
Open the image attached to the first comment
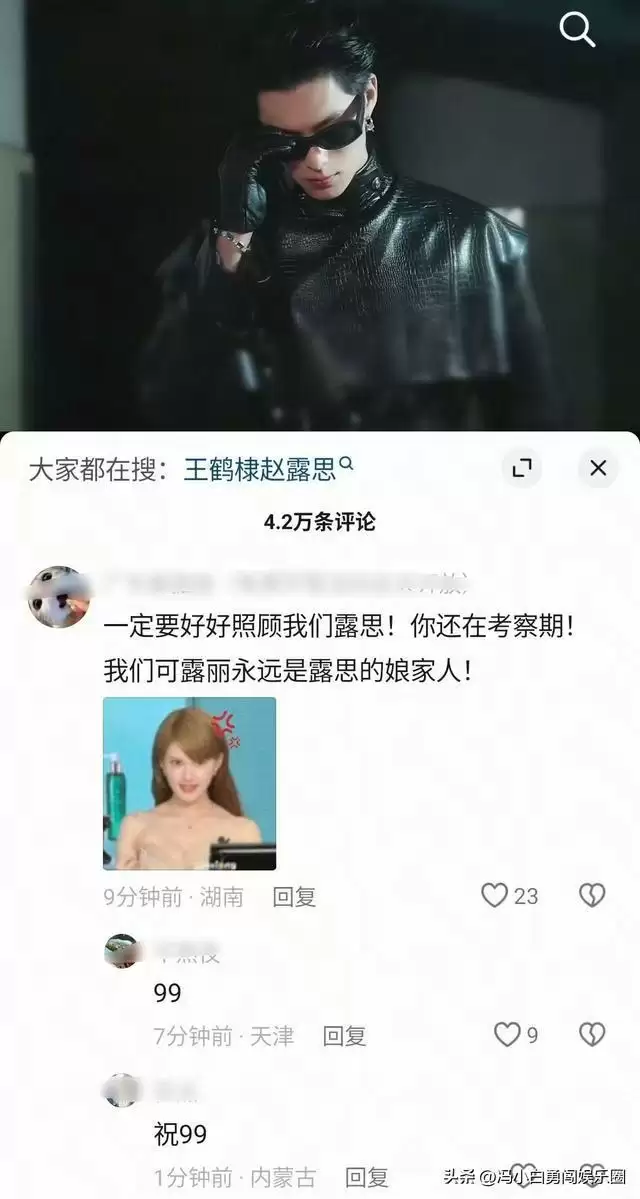[x=189, y=783]
